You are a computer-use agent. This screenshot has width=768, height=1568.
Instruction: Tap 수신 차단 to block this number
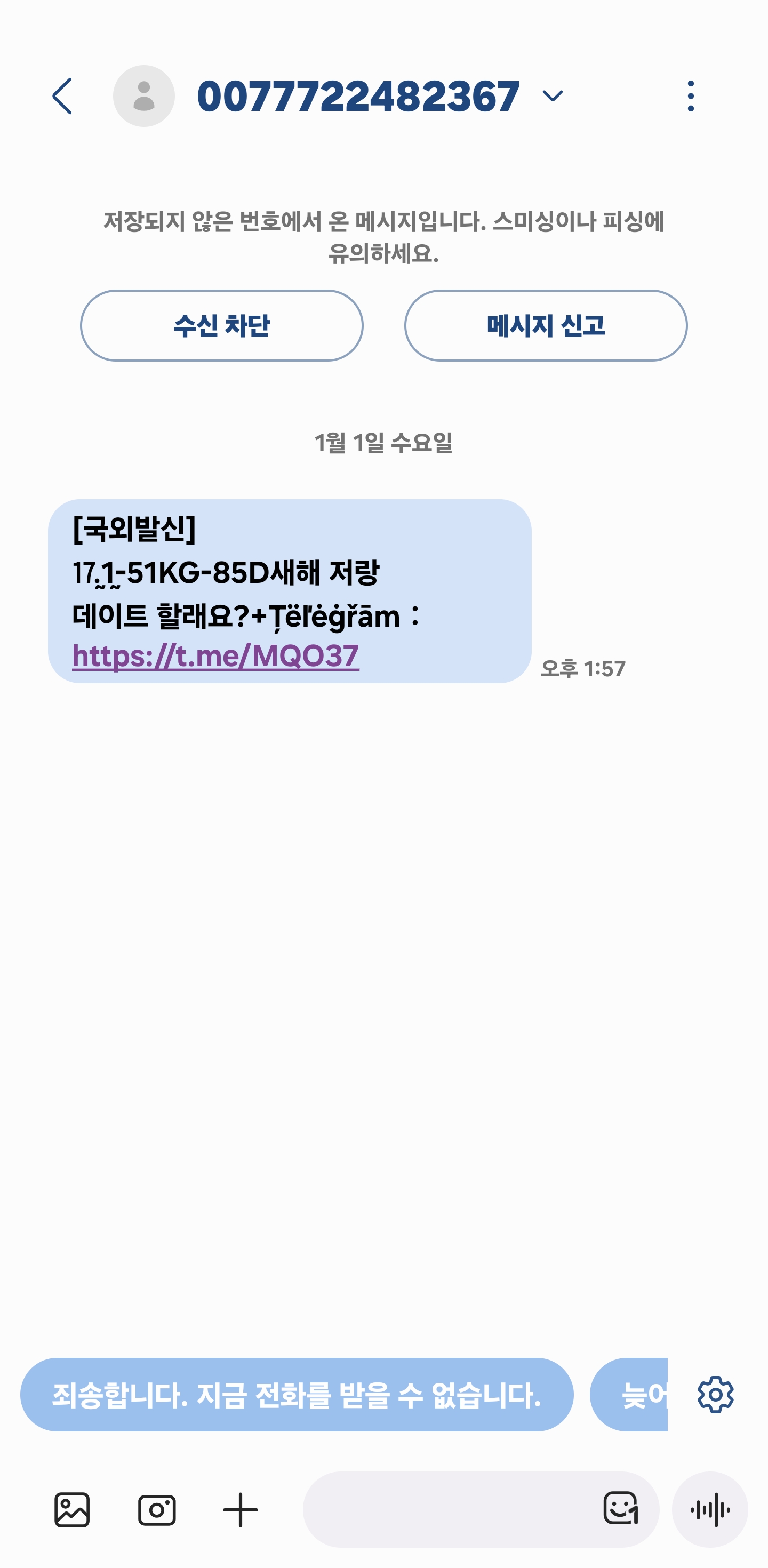pos(221,326)
